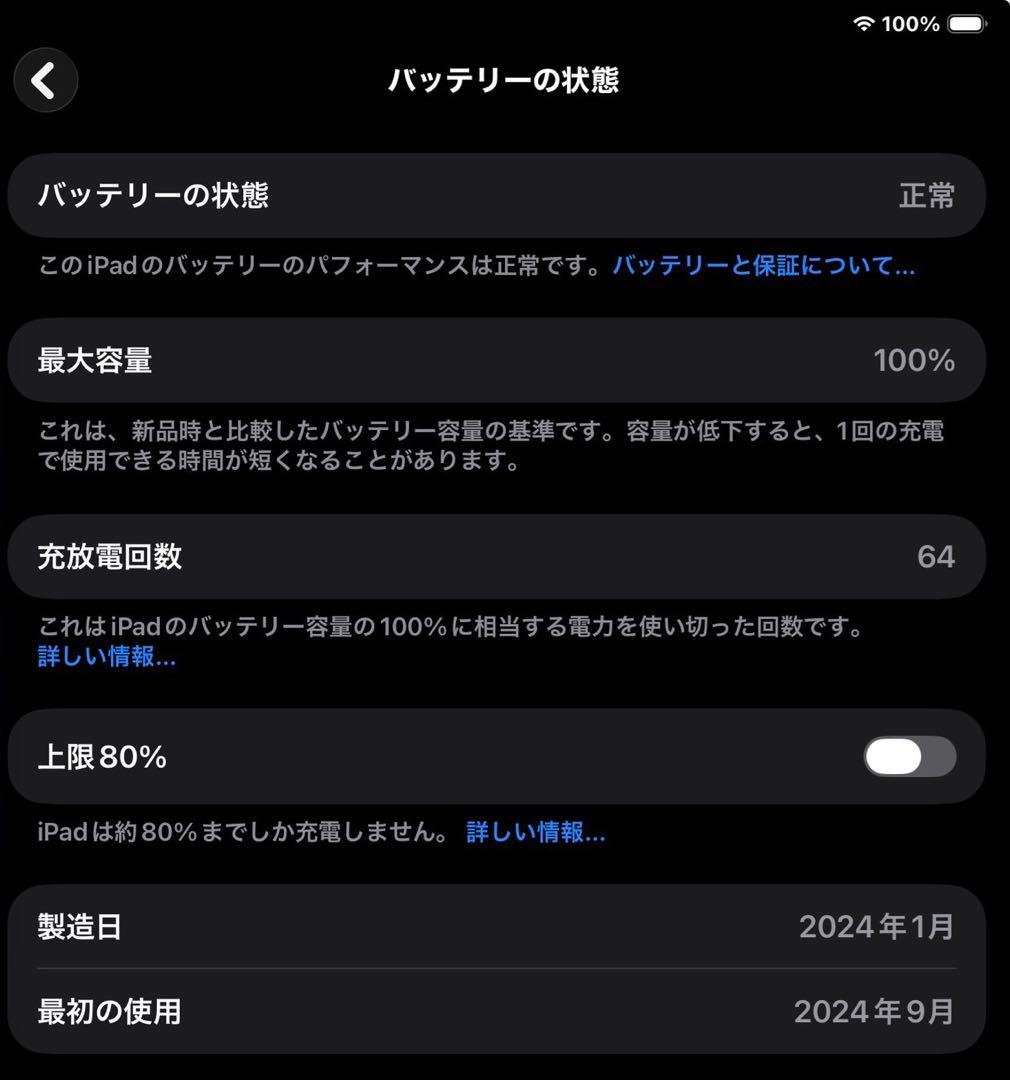
Task: Tap the 100% maximum capacity value
Action: [x=913, y=361]
